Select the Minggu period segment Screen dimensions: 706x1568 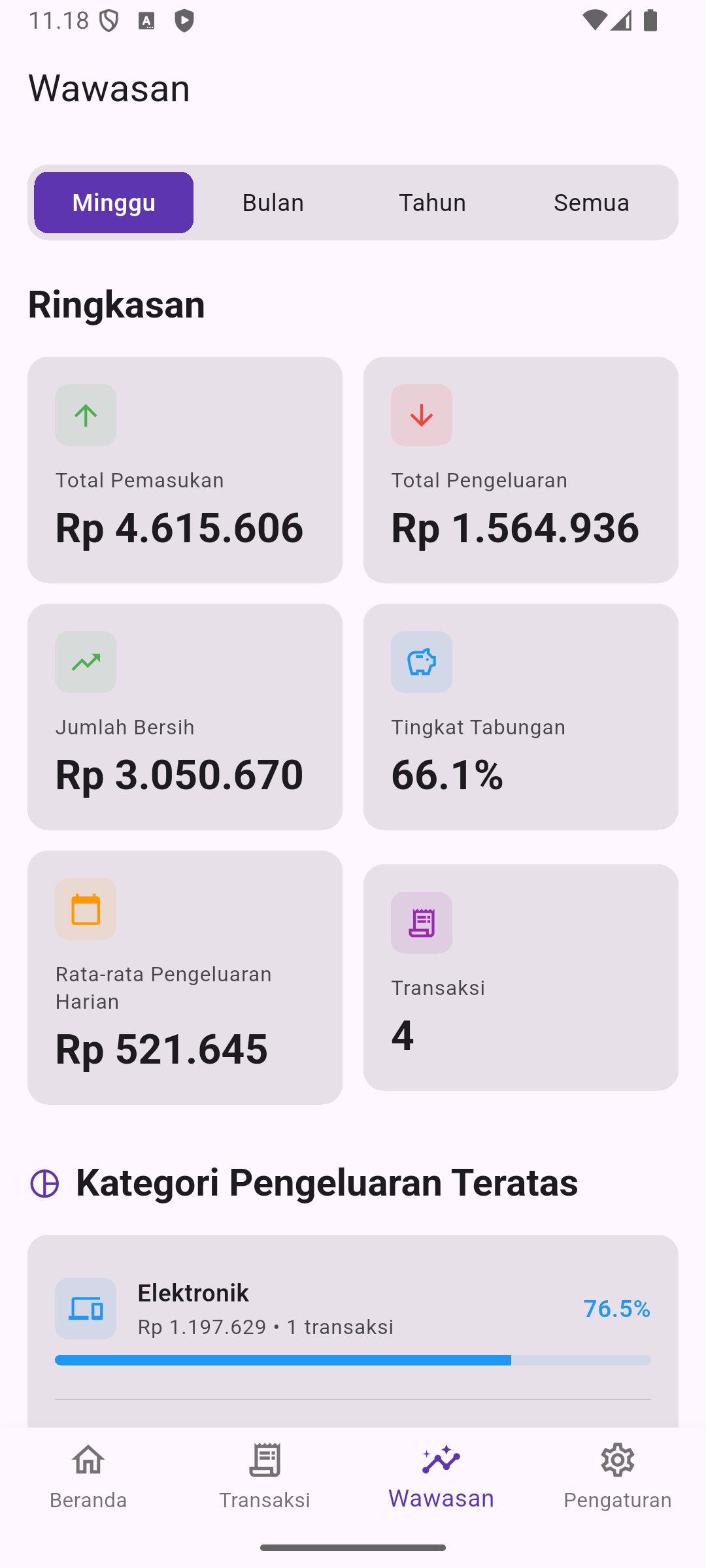pyautogui.click(x=114, y=203)
